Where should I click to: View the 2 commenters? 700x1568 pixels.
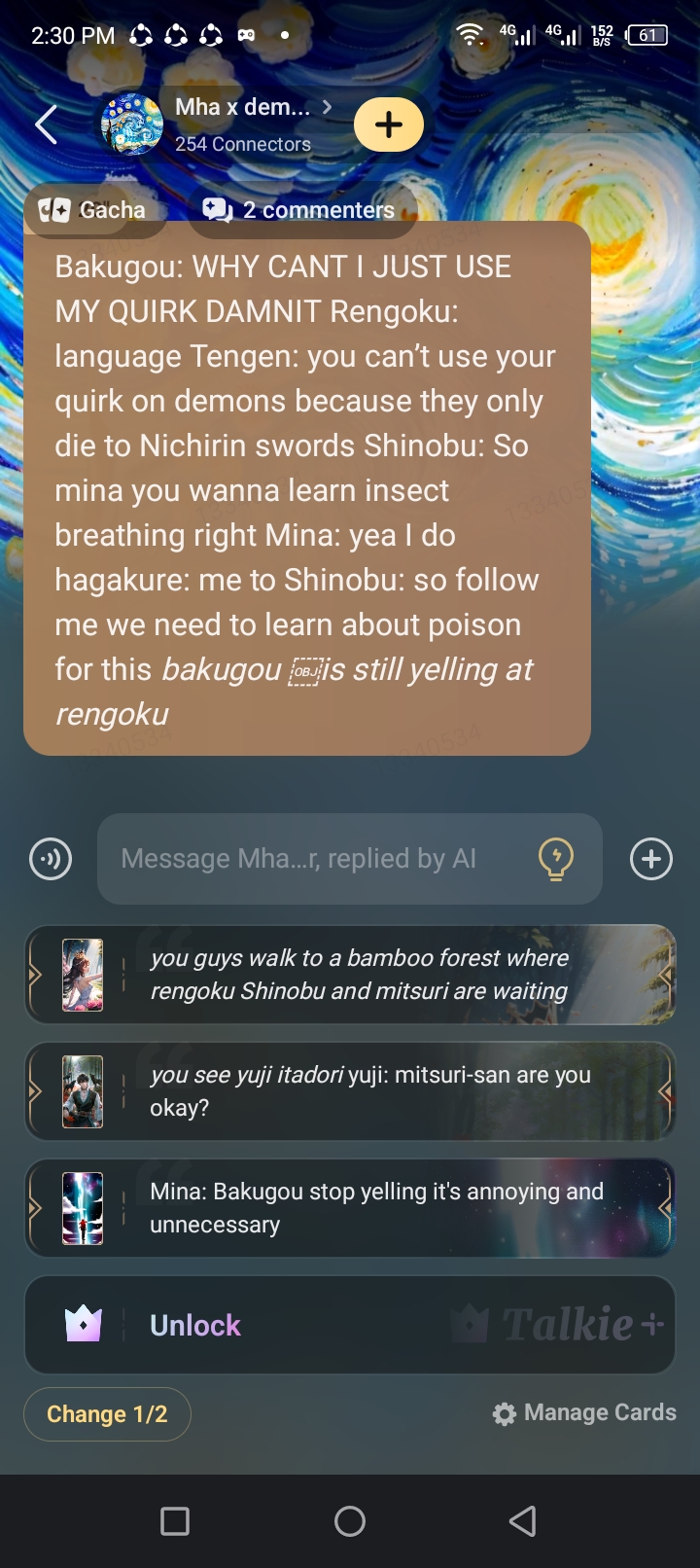point(301,210)
